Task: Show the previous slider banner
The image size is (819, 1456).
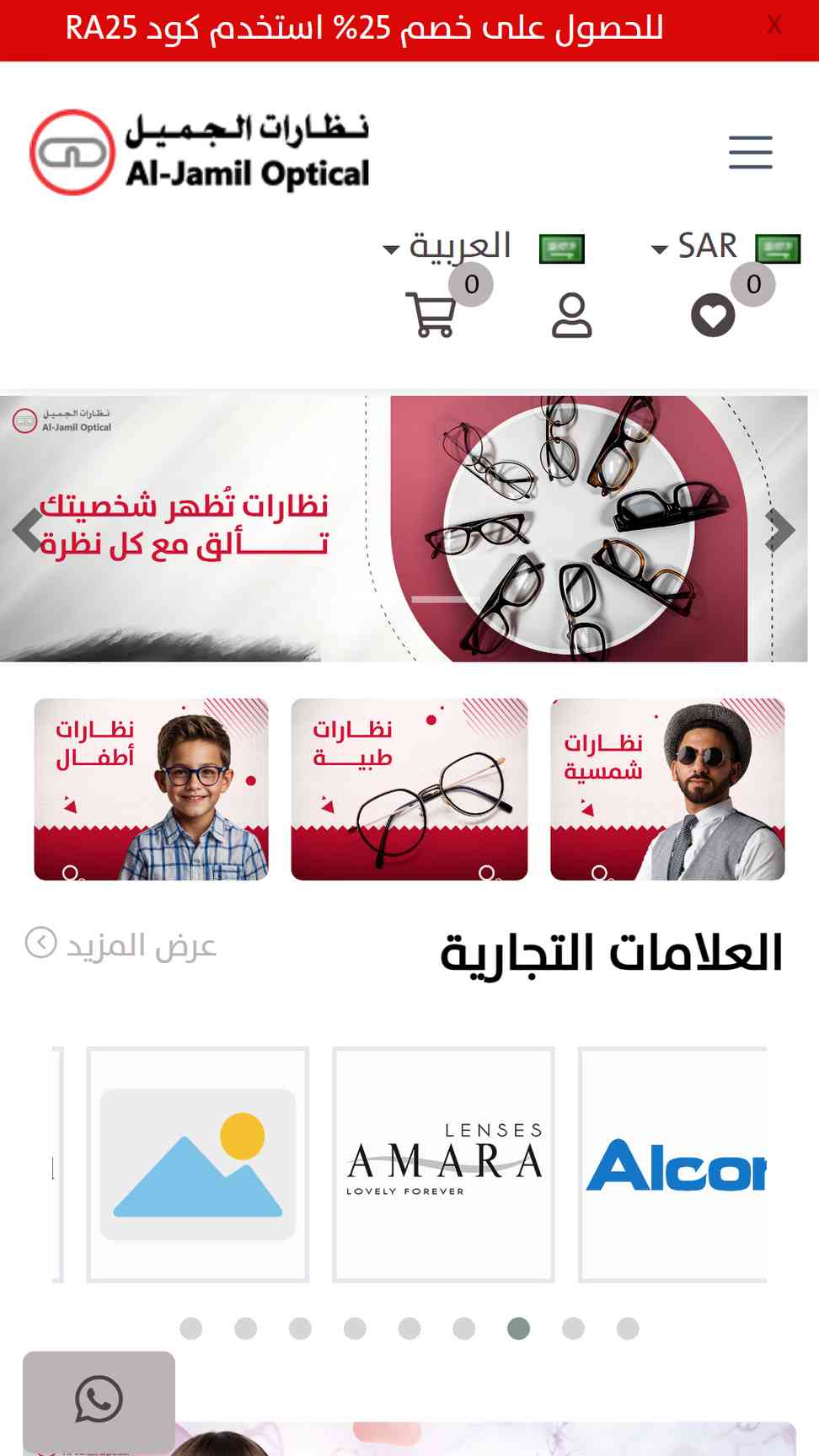Action: pos(28,530)
